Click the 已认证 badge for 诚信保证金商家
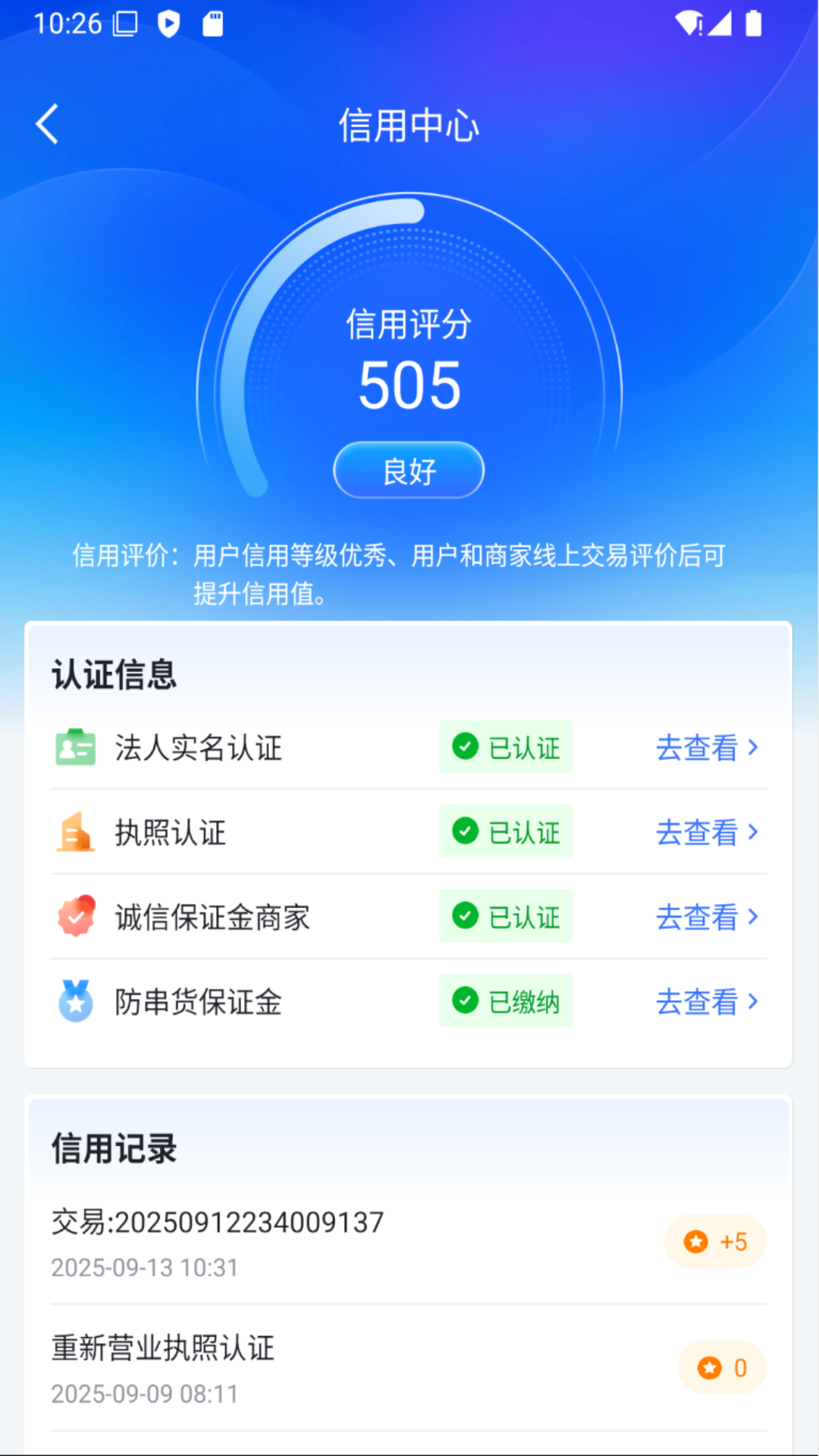The image size is (819, 1456). coord(506,916)
